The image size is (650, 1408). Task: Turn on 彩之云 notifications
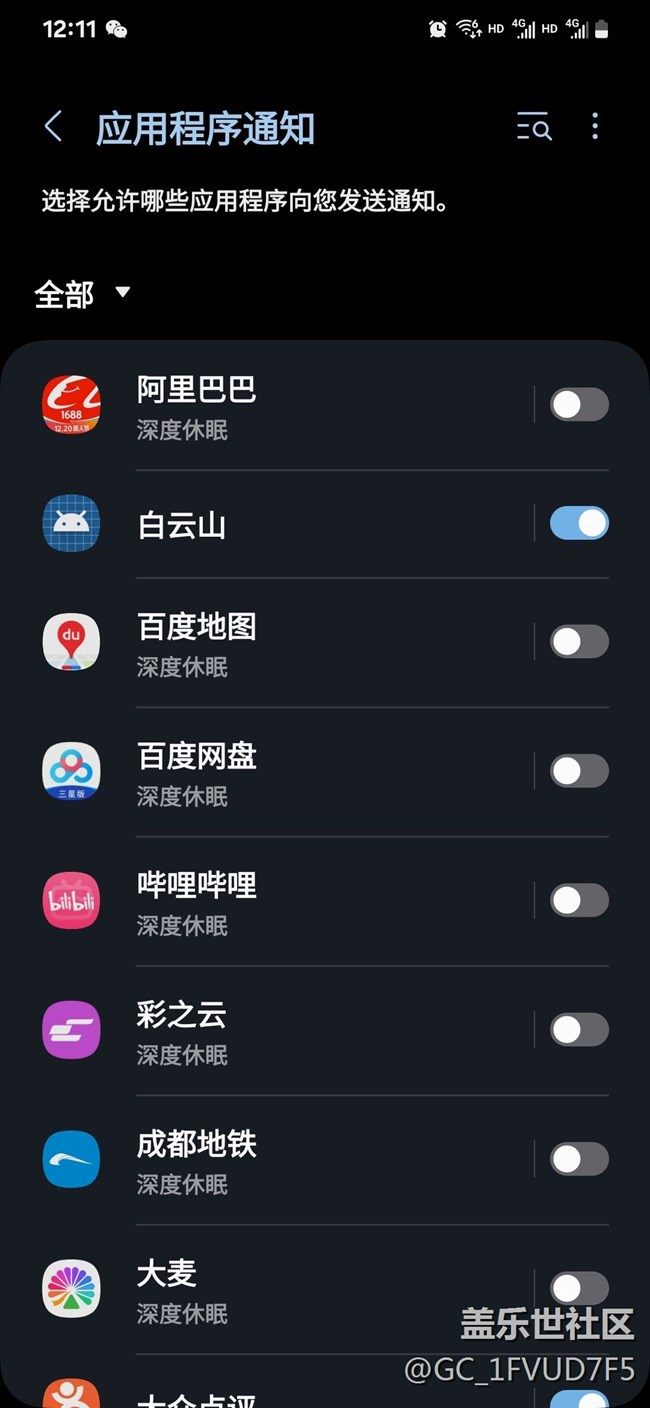(579, 1029)
